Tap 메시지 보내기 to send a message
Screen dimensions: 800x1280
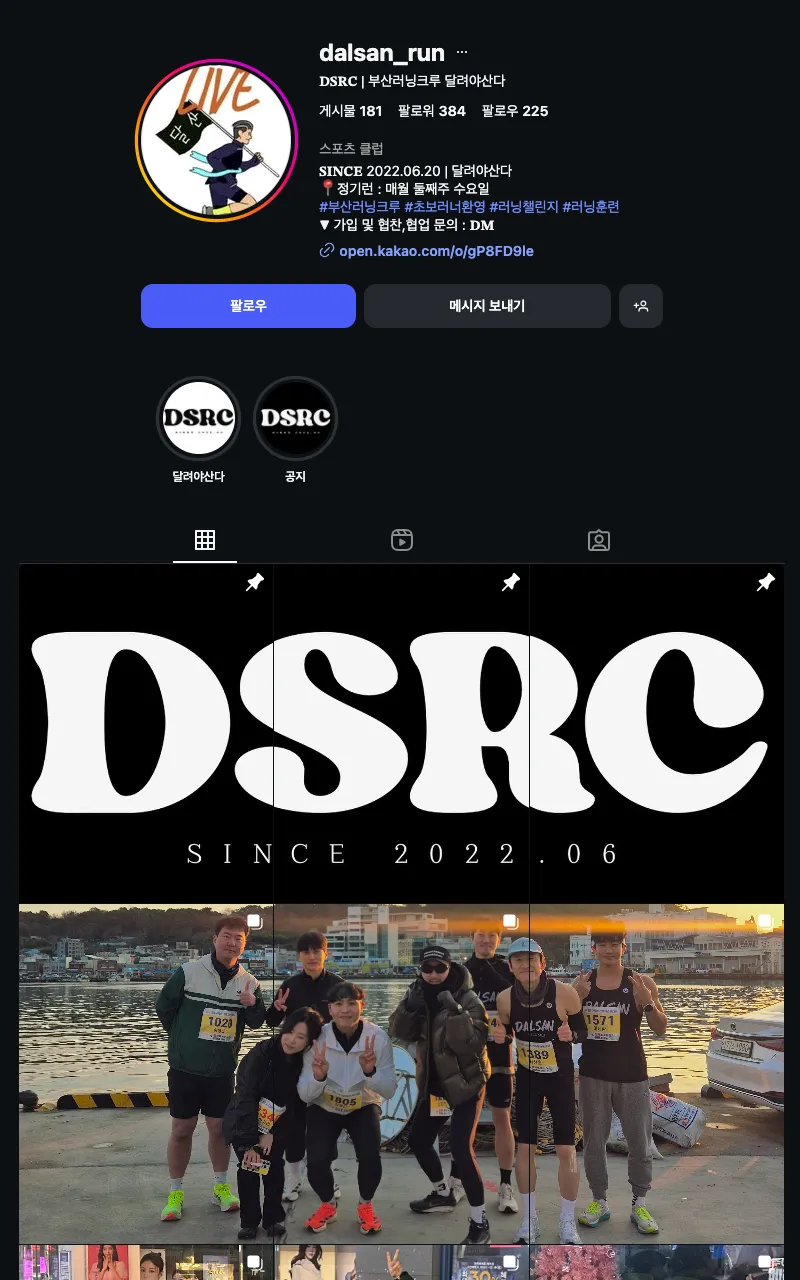(x=487, y=306)
